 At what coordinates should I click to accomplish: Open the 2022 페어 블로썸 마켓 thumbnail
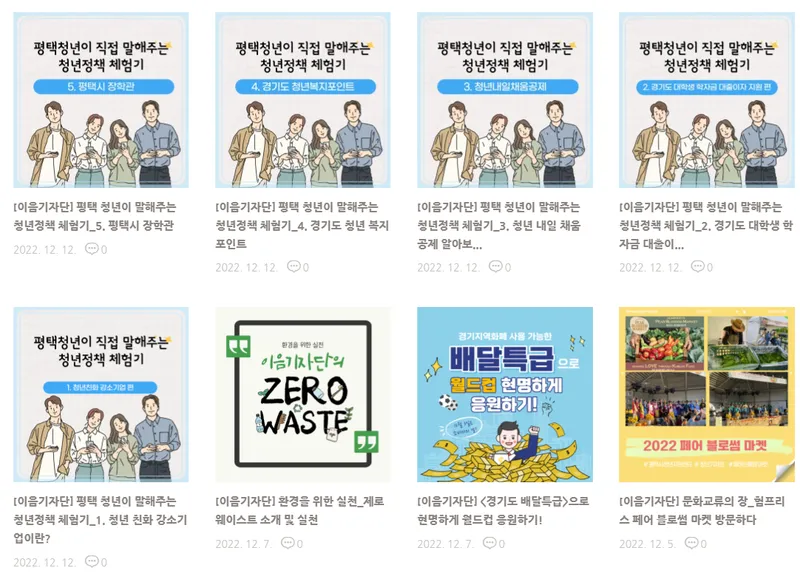coord(706,395)
